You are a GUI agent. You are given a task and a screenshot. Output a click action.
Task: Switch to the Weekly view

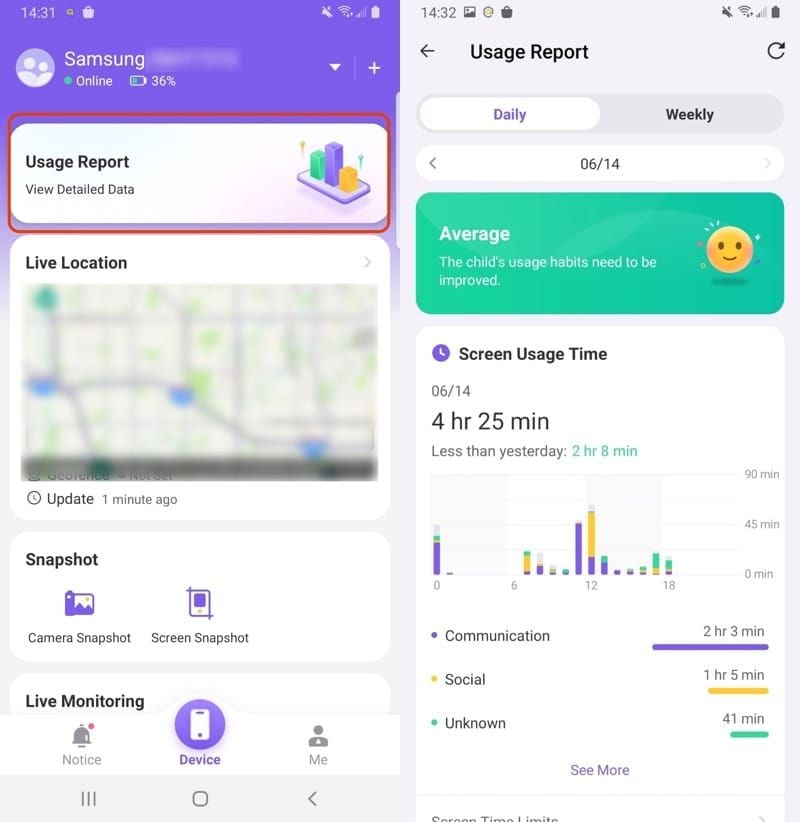(690, 114)
